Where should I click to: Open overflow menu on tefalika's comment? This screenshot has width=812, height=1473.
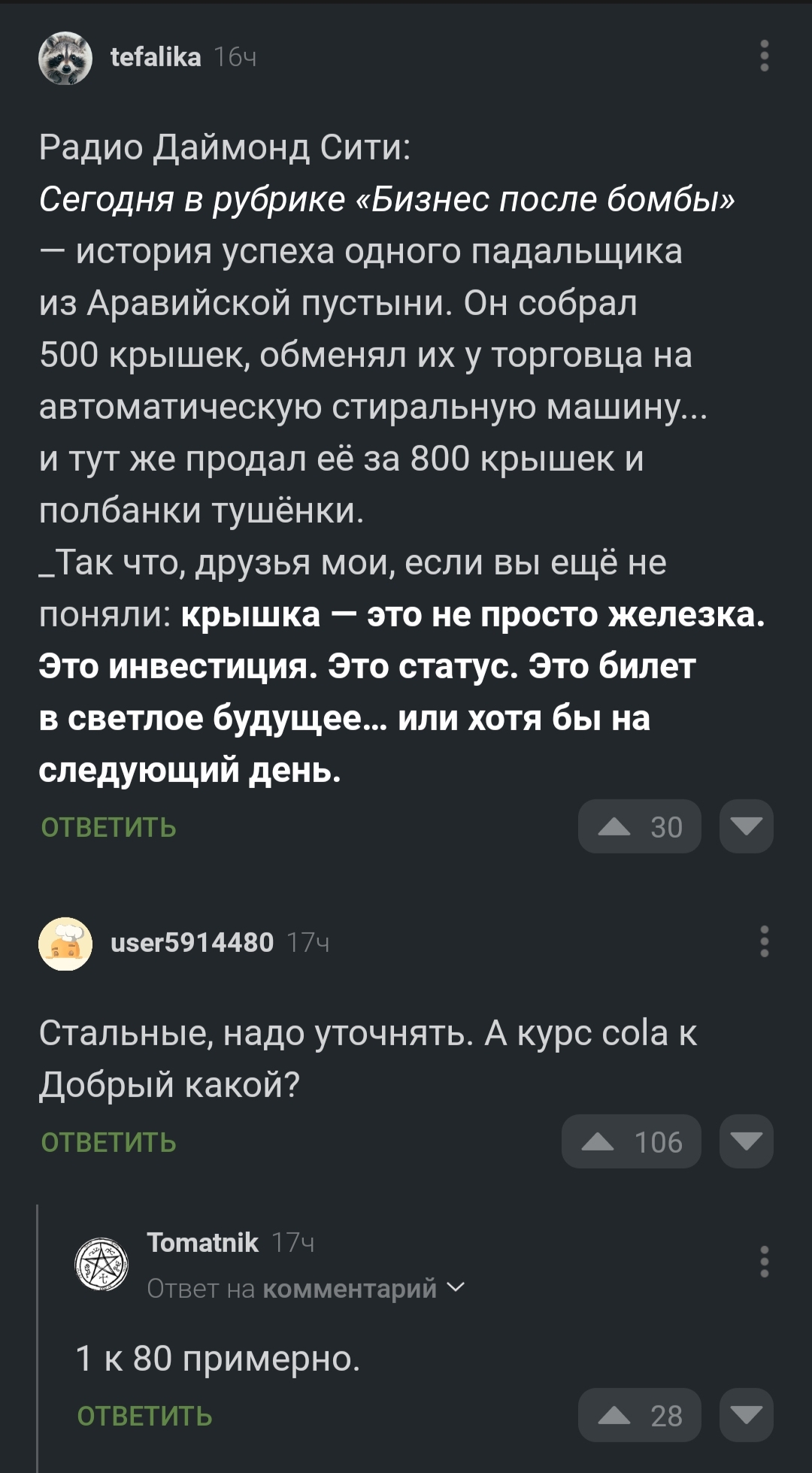pos(764,56)
